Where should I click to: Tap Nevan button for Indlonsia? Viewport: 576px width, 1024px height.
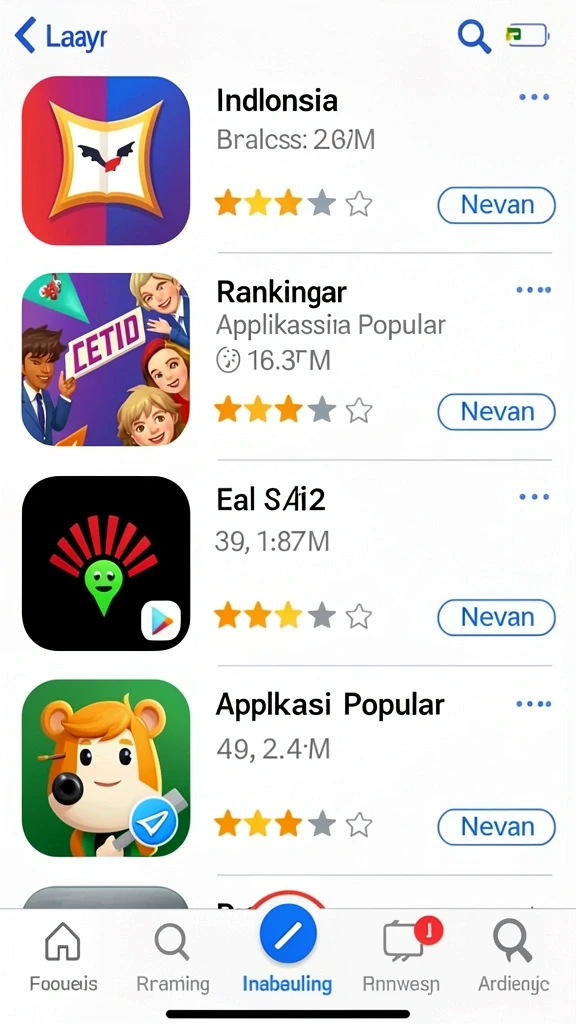(x=496, y=206)
